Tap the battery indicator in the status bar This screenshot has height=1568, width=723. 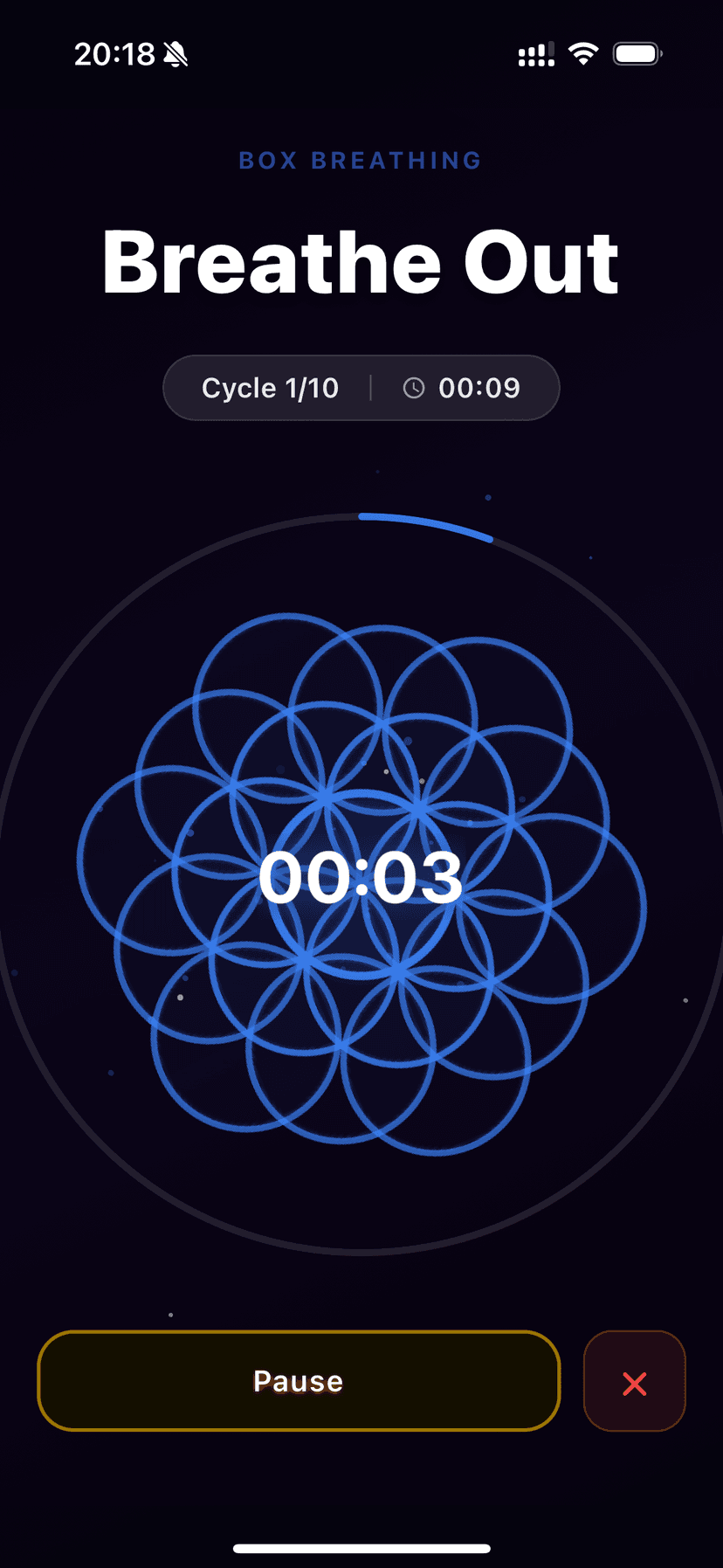[637, 52]
